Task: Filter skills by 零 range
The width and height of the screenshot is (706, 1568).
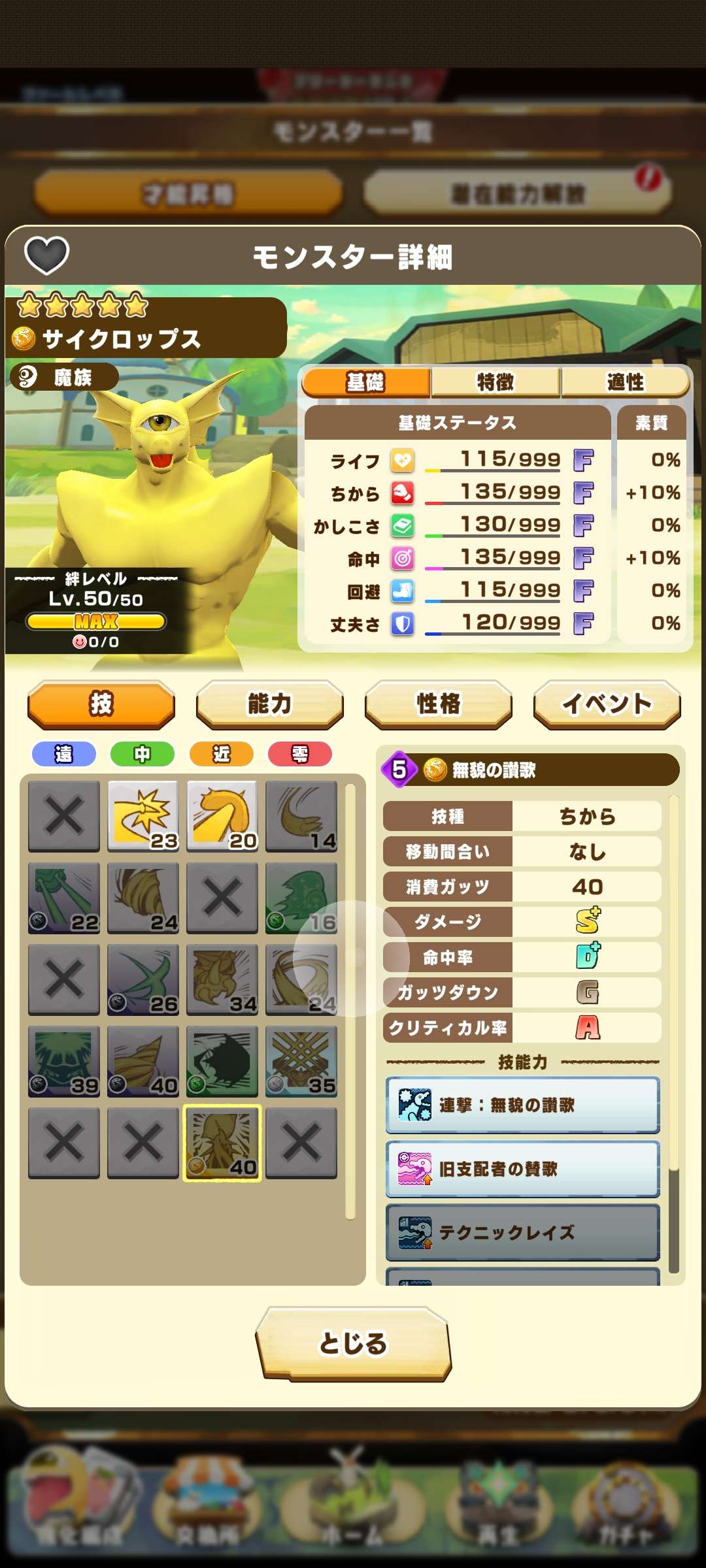Action: (300, 754)
